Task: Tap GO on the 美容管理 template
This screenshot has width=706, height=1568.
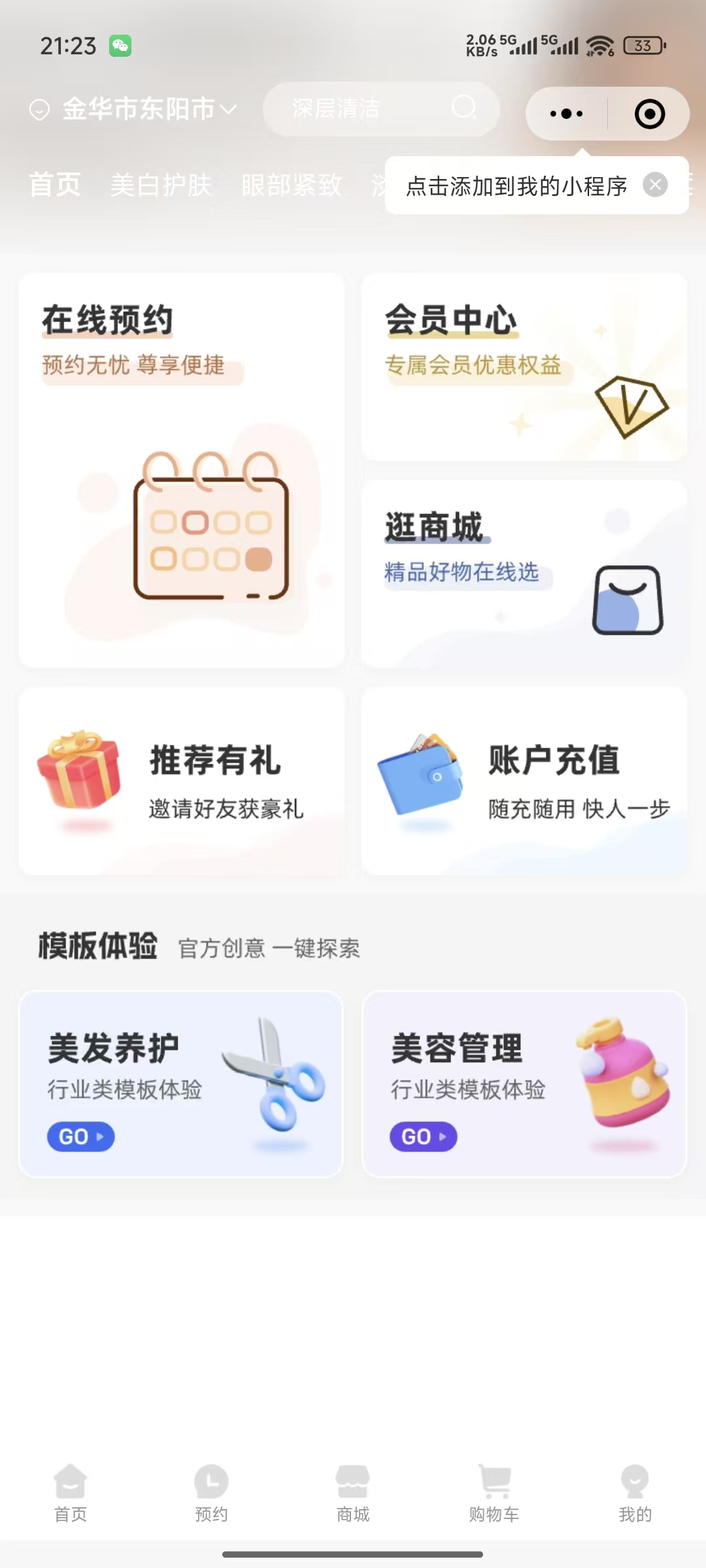Action: tap(423, 1137)
